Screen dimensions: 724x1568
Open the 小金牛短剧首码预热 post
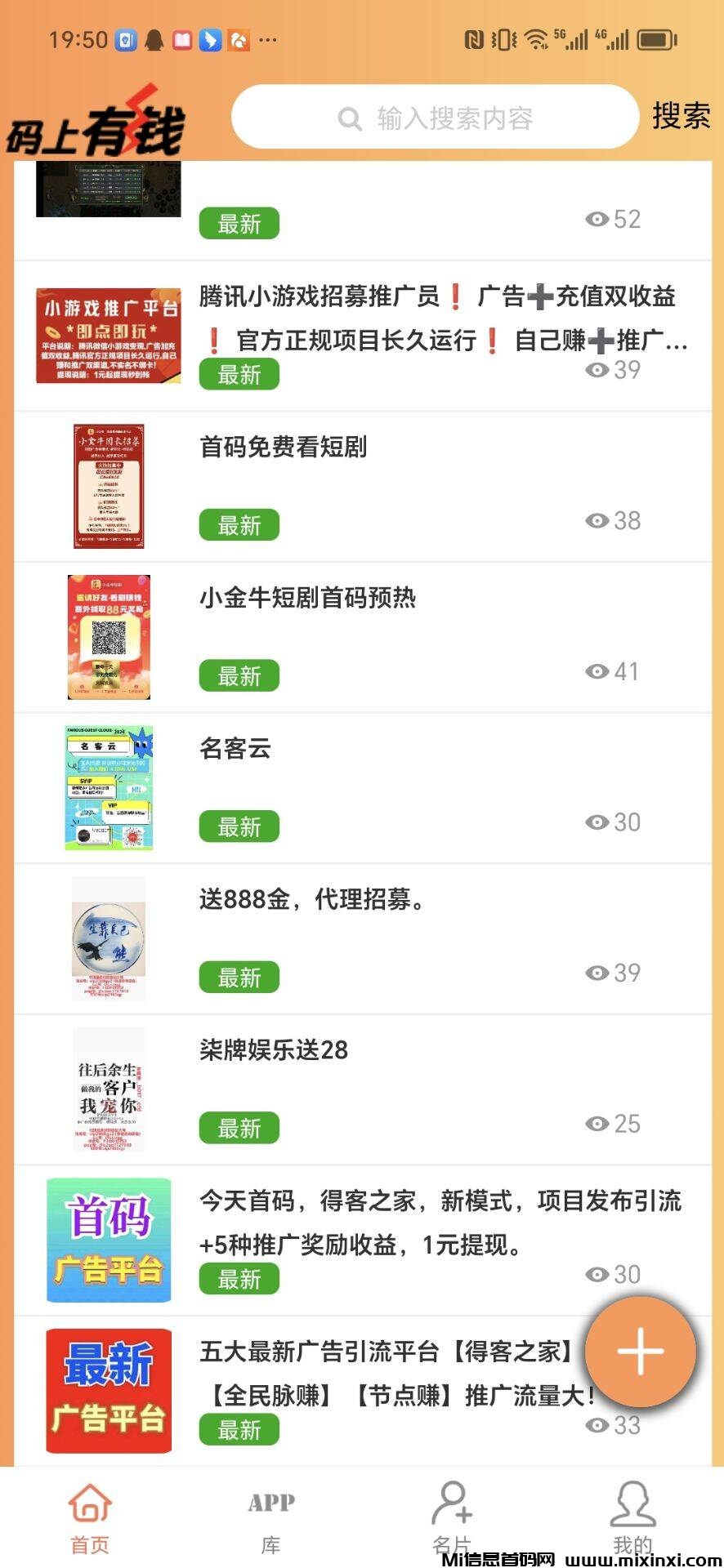[307, 598]
